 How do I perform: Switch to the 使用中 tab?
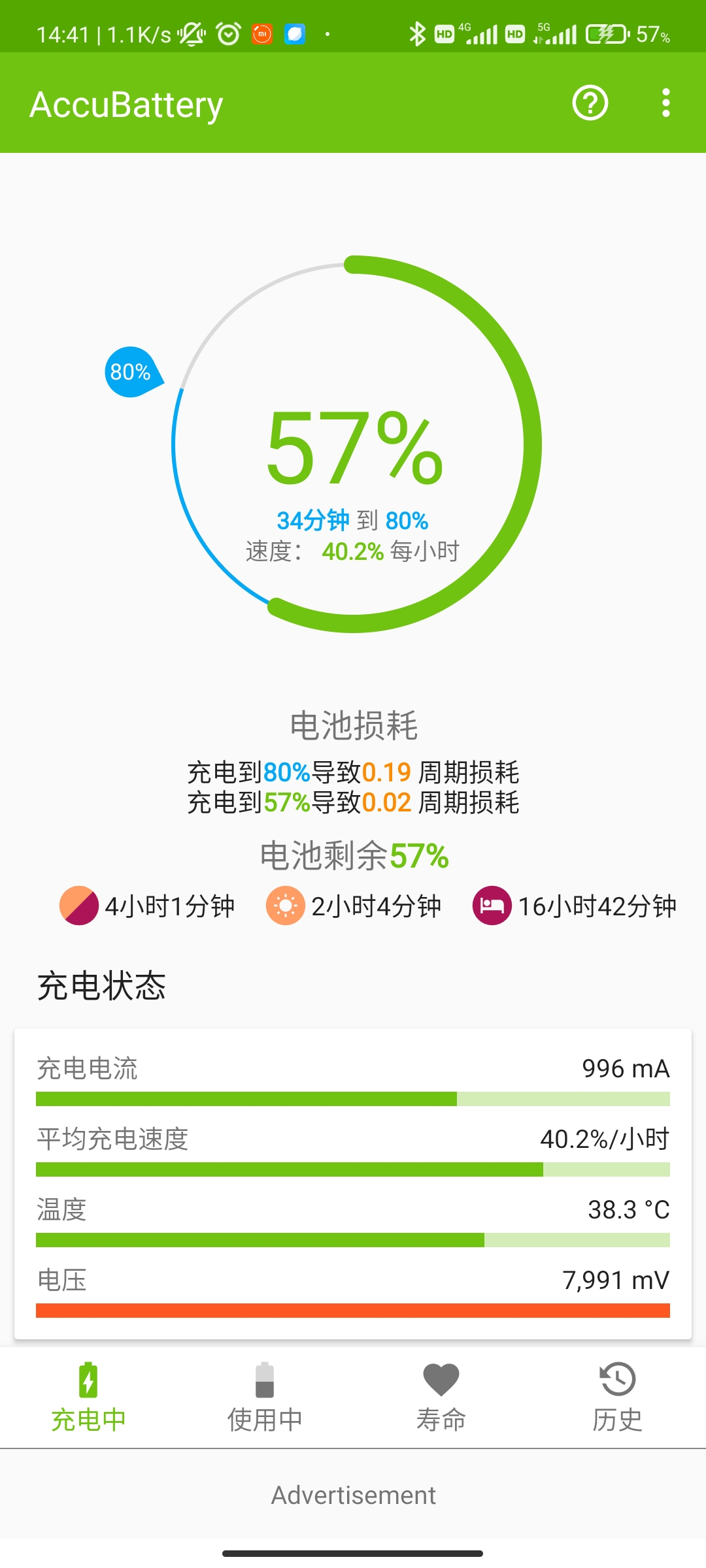(265, 1397)
